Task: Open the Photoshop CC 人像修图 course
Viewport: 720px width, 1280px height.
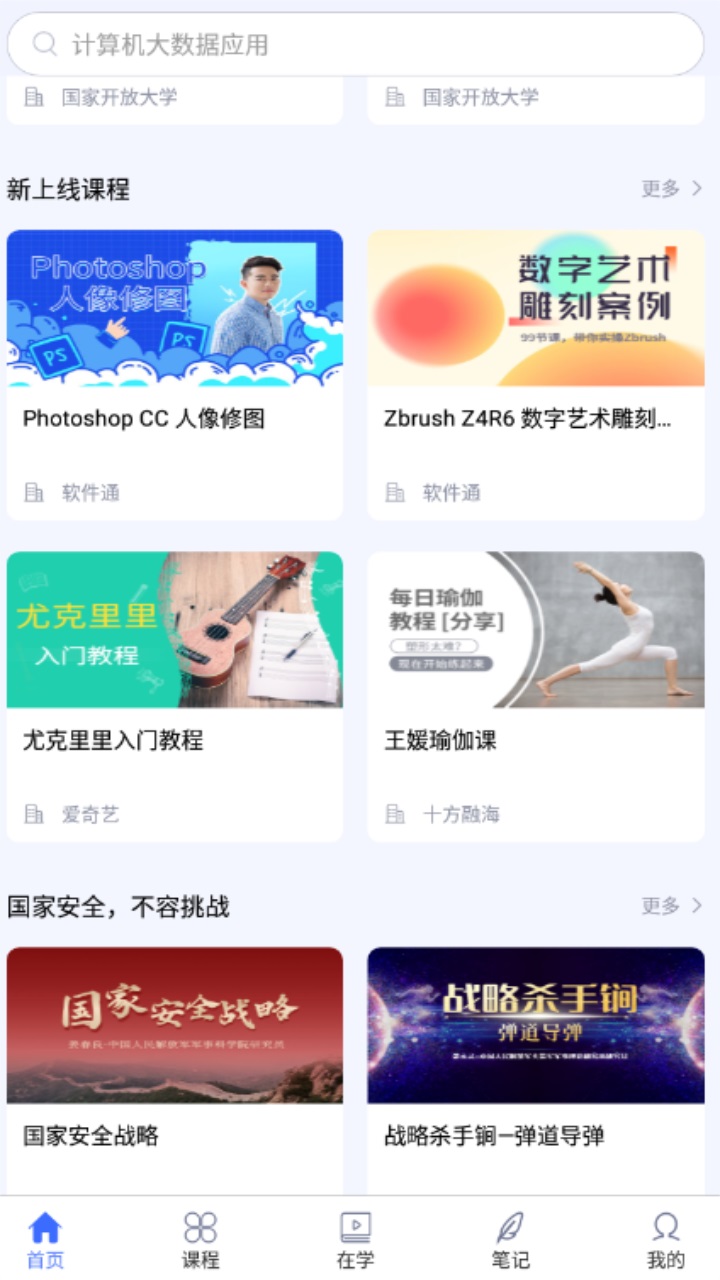Action: coord(175,374)
